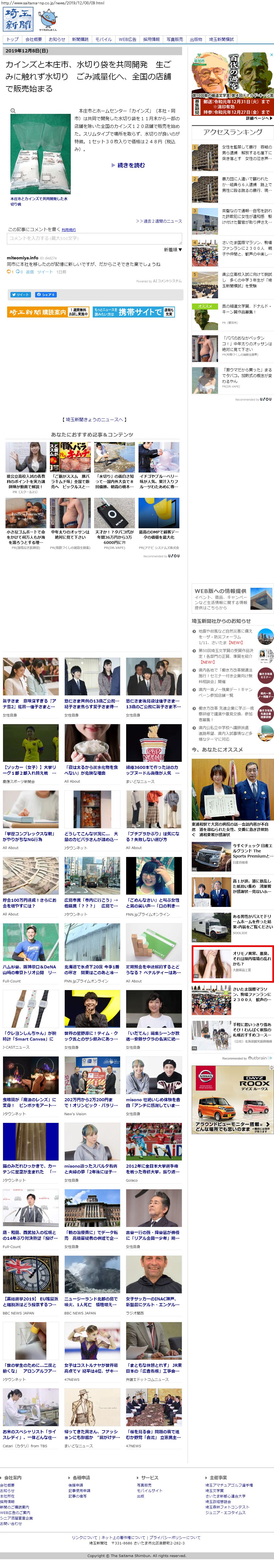
Task: Share the article with the ツイート button
Action: pos(21,295)
